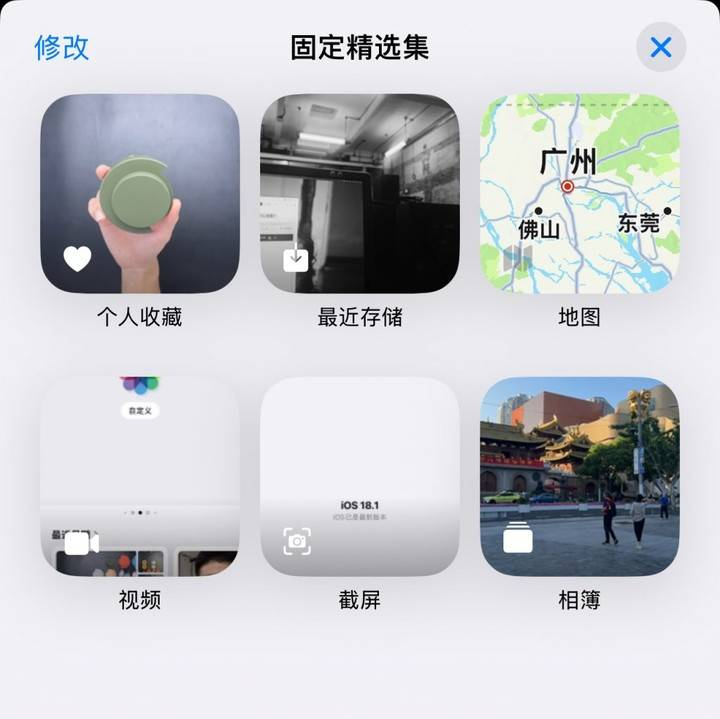Open the 地图 collection

coord(579,194)
